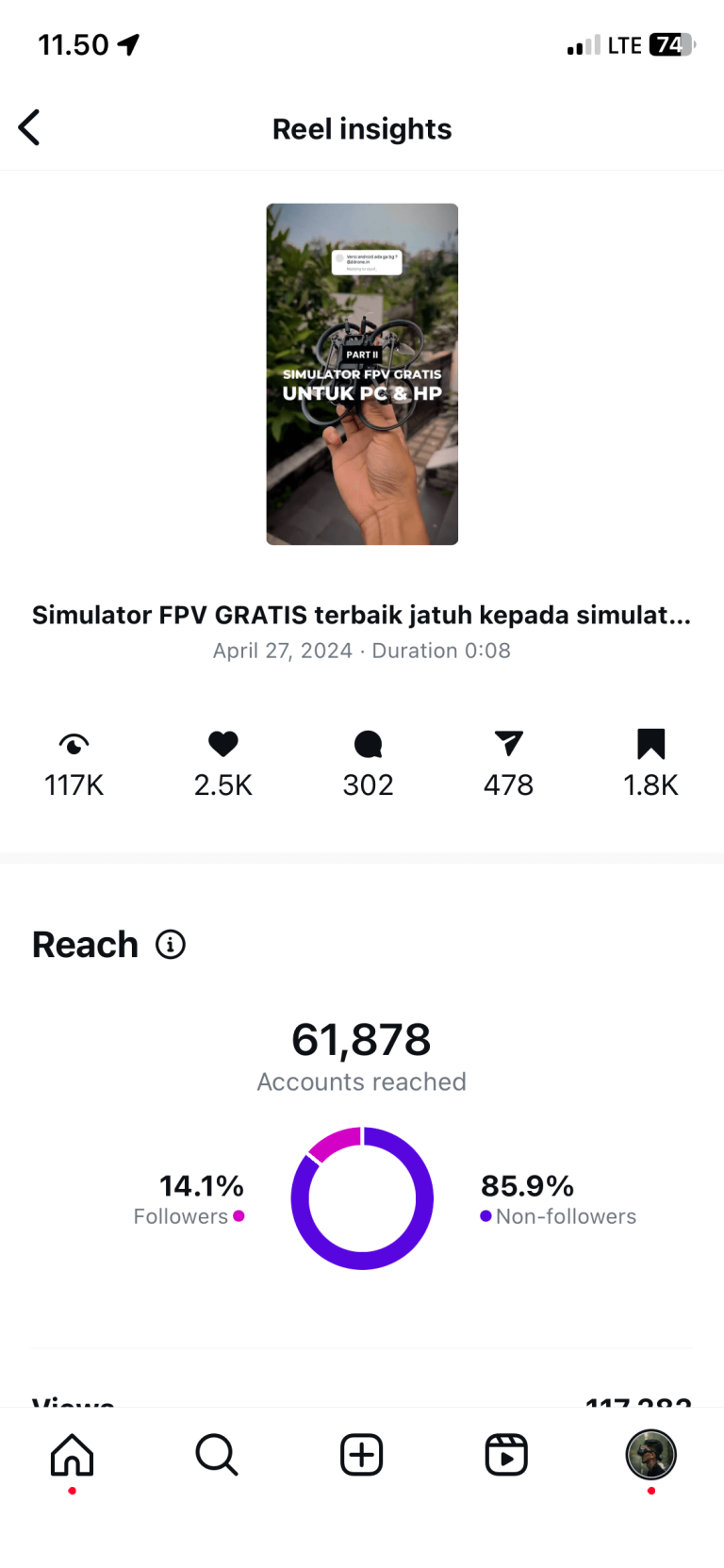Tap the info icon beside Reach
This screenshot has width=724, height=1568.
(x=171, y=944)
